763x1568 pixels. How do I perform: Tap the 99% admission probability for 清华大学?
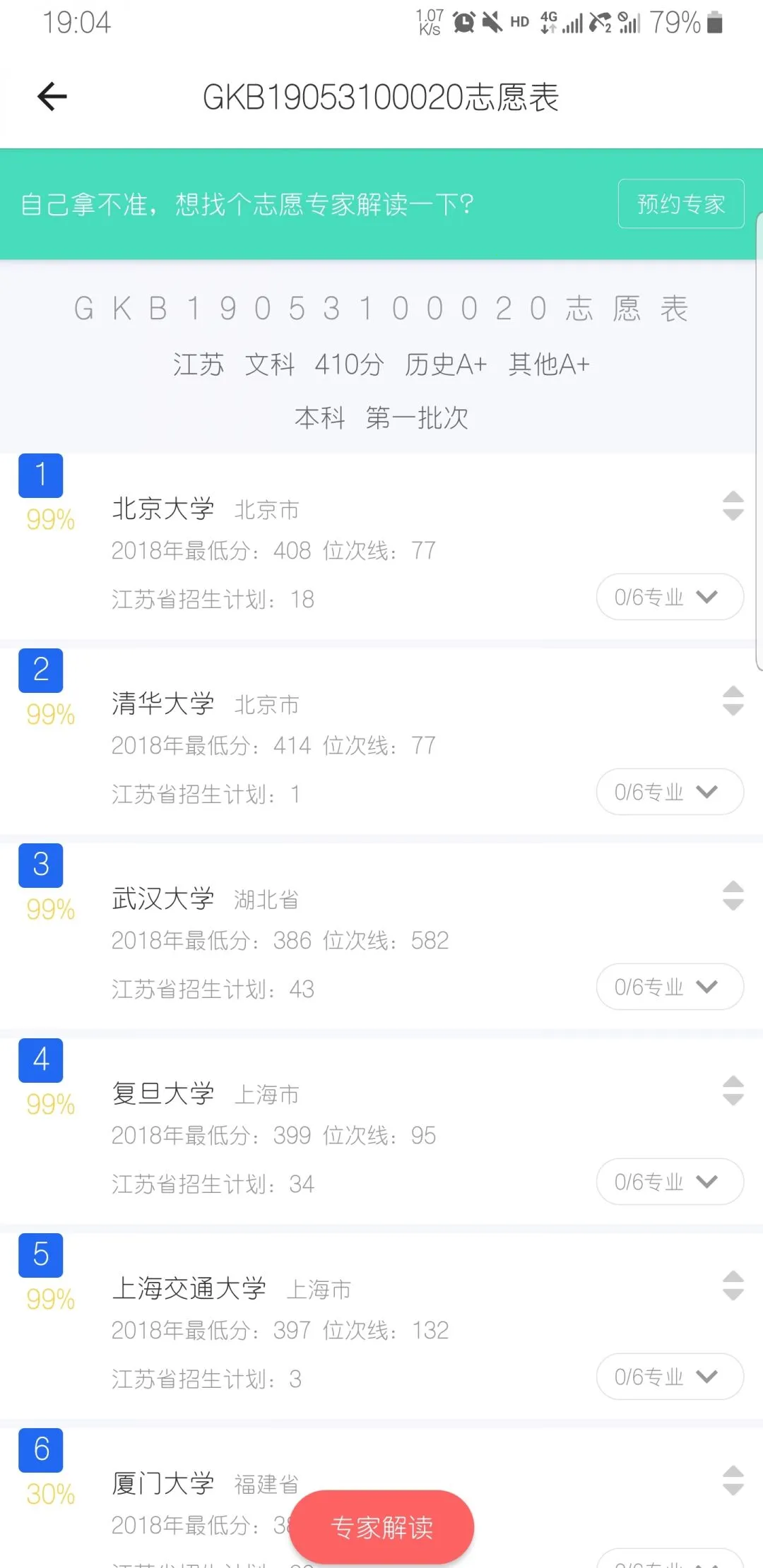coord(49,715)
